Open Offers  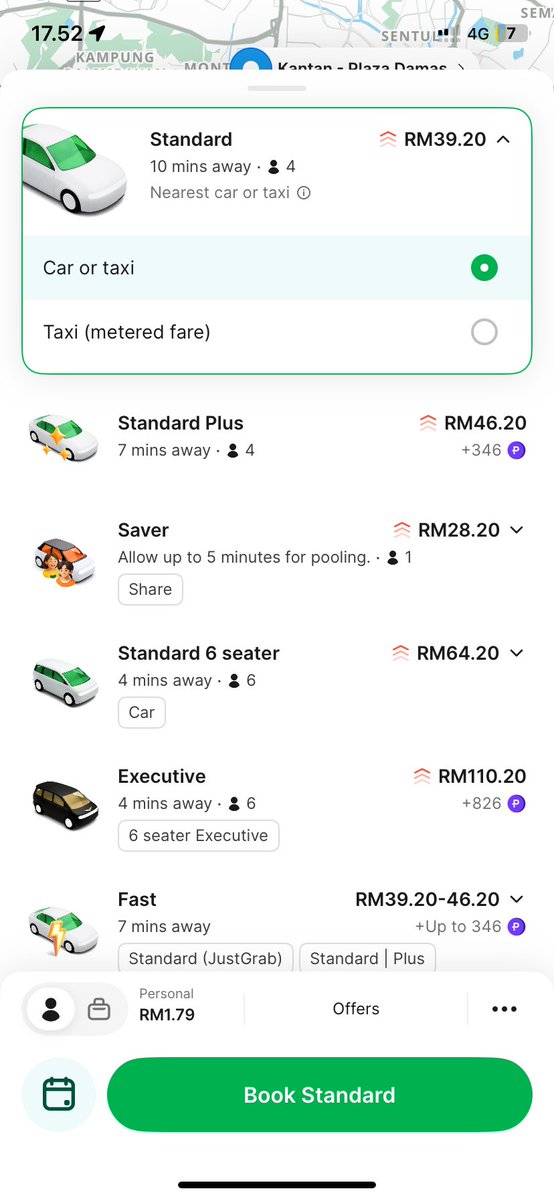[356, 1009]
